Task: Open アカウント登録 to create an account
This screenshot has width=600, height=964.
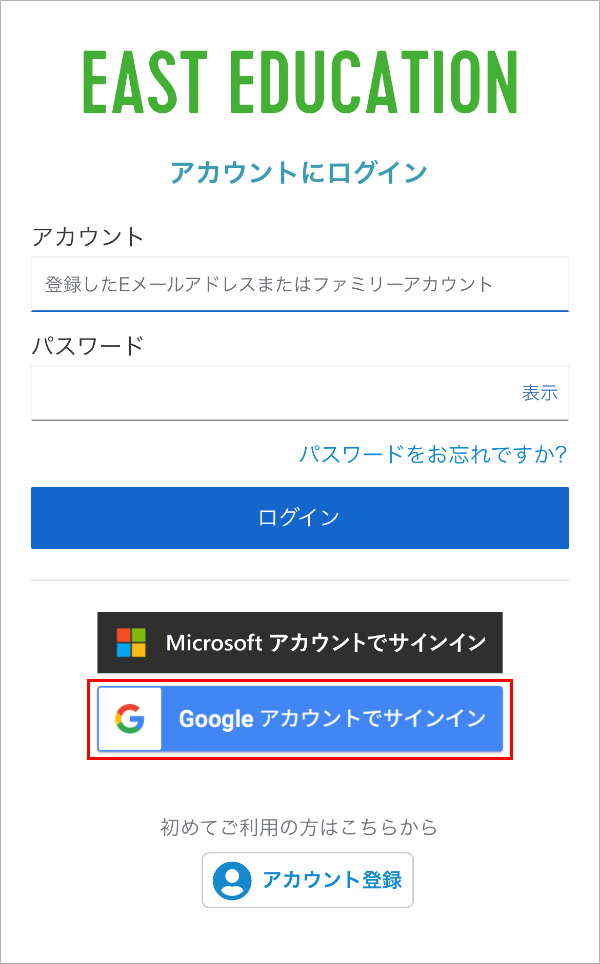Action: pos(307,880)
